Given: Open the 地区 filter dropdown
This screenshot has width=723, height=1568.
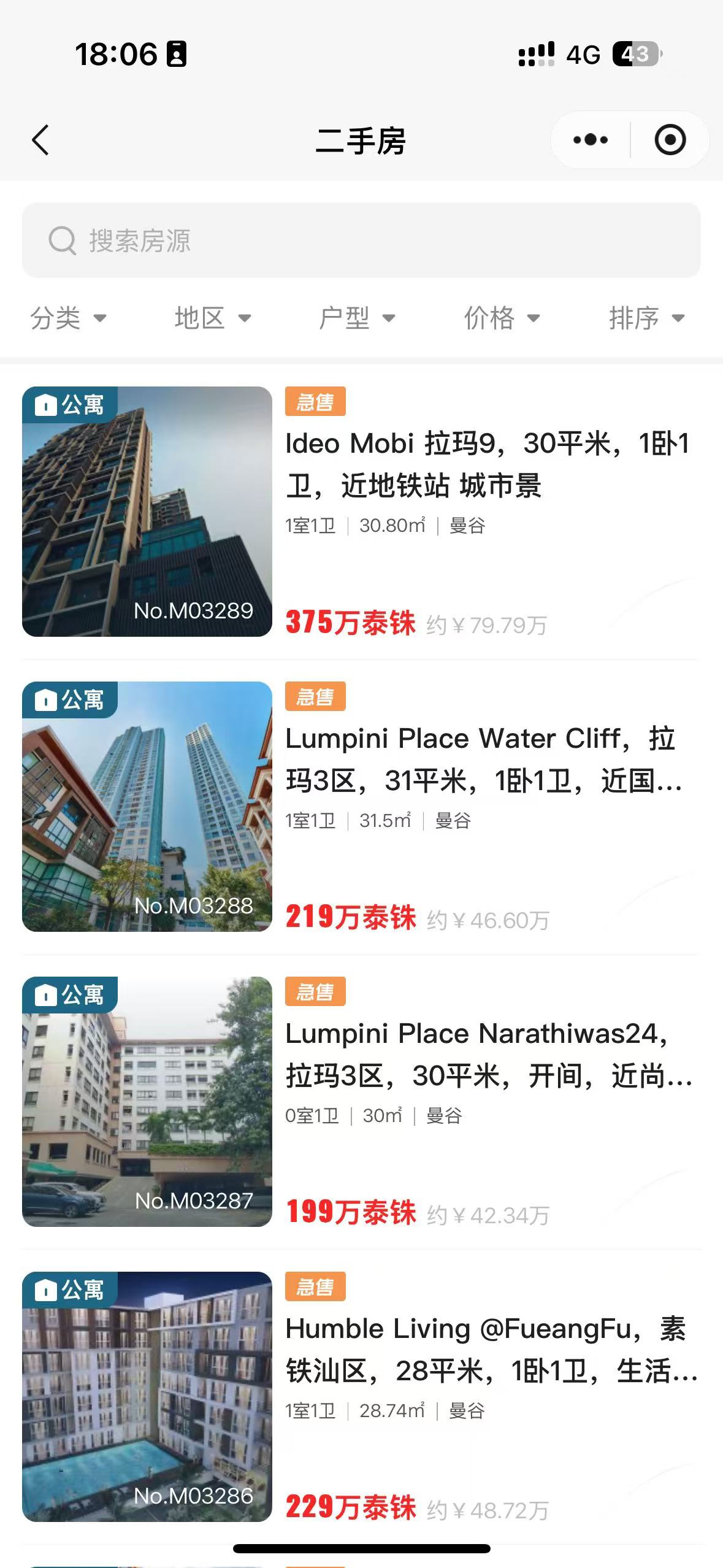Looking at the screenshot, I should 213,318.
